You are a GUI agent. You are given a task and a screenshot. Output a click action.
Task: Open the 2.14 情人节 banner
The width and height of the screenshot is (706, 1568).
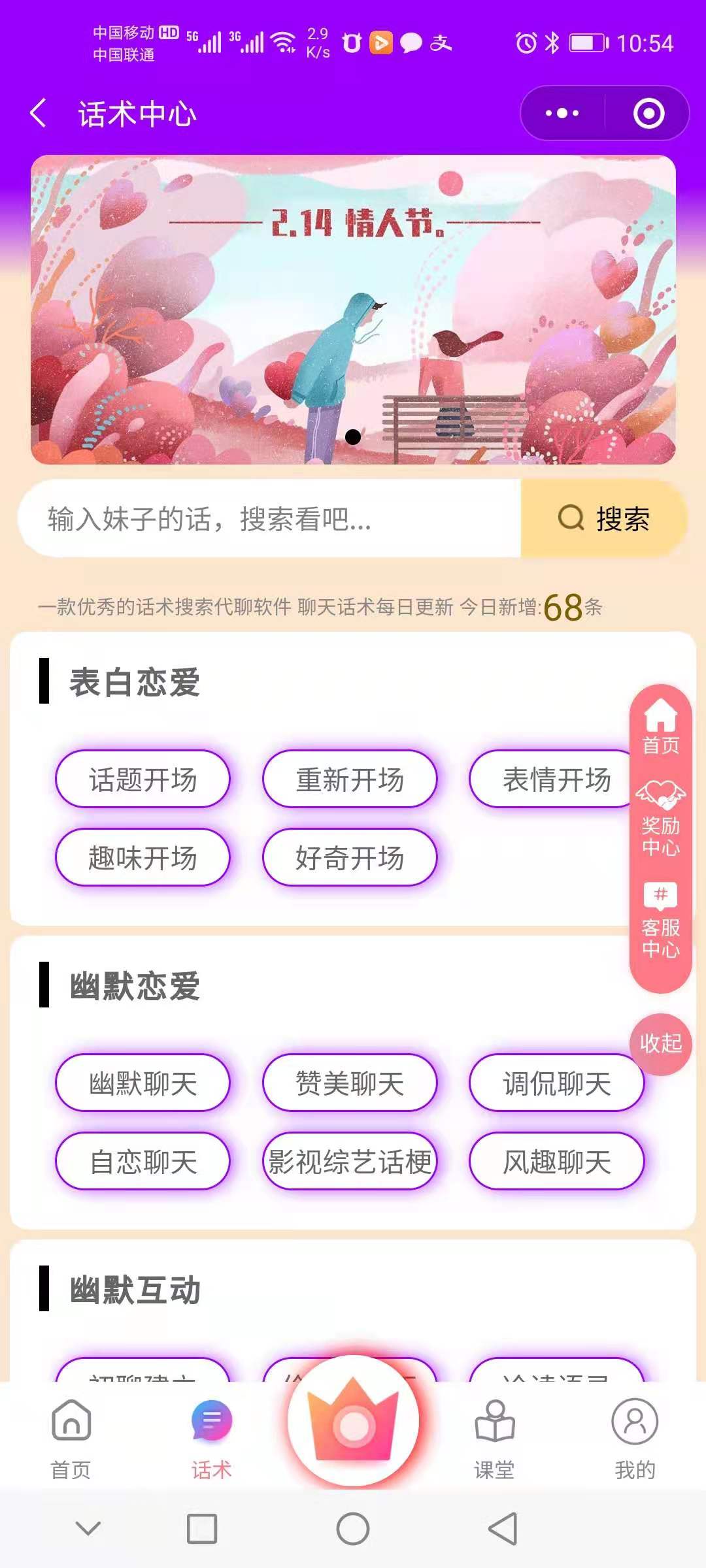click(x=353, y=310)
